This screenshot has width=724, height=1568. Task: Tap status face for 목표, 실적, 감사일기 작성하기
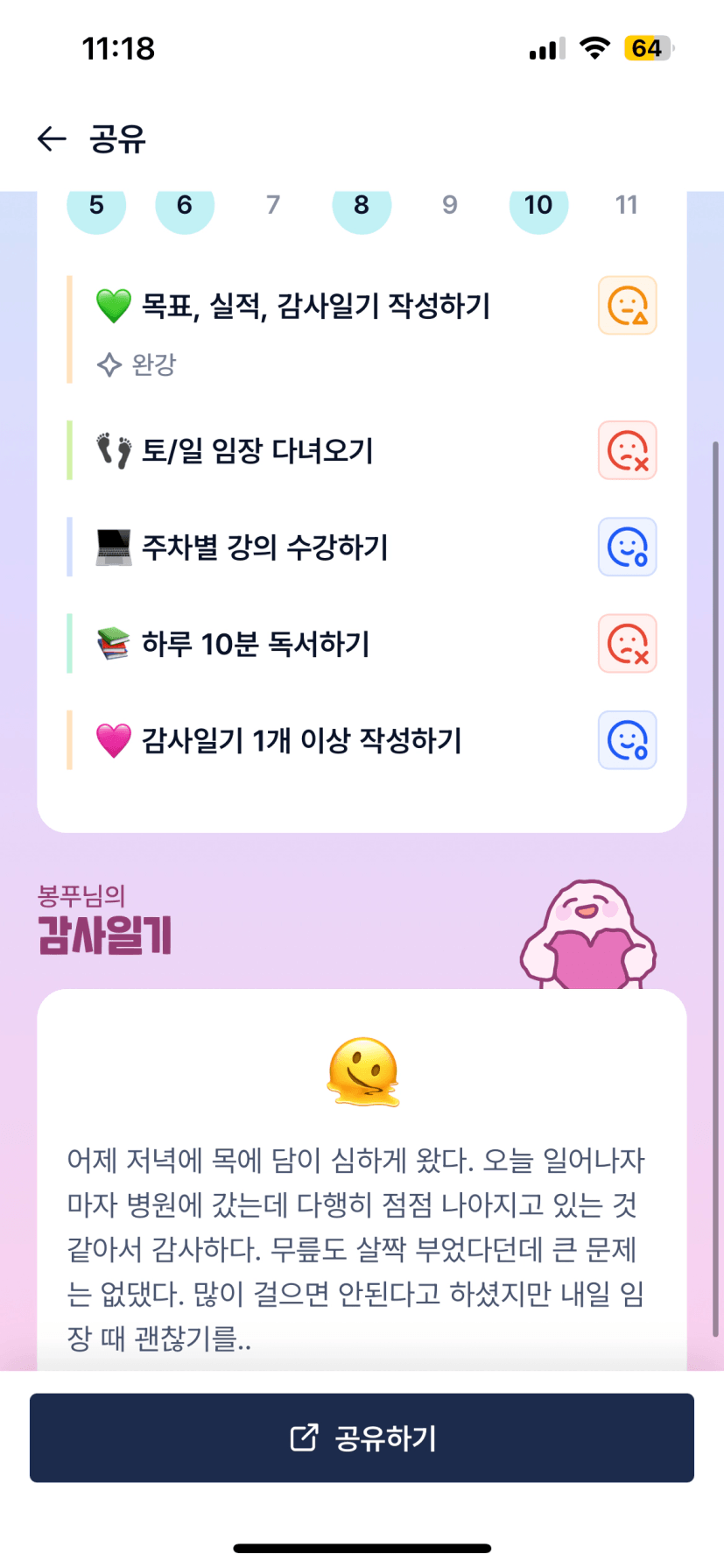tap(627, 306)
